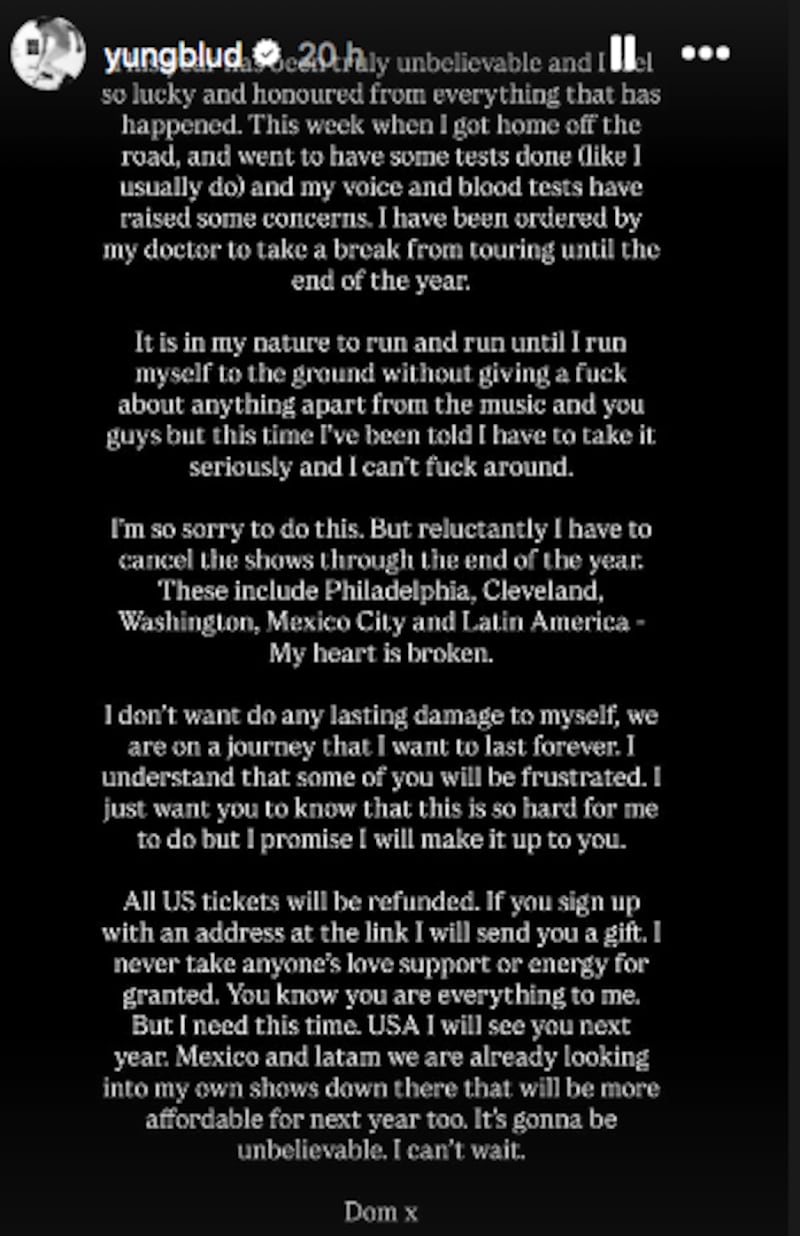The height and width of the screenshot is (1236, 800).
Task: Pause the story playback
Action: coord(622,52)
